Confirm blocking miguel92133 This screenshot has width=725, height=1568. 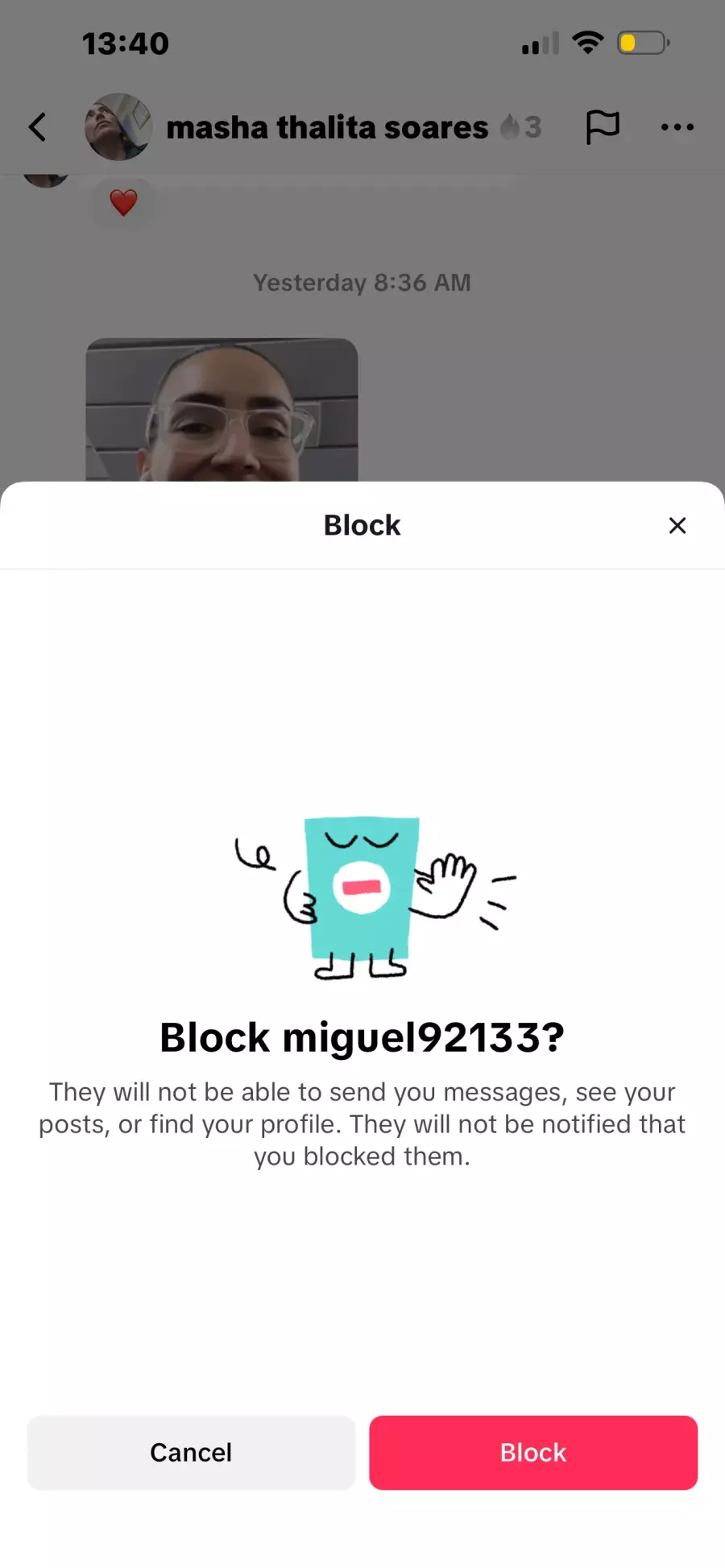tap(532, 1452)
